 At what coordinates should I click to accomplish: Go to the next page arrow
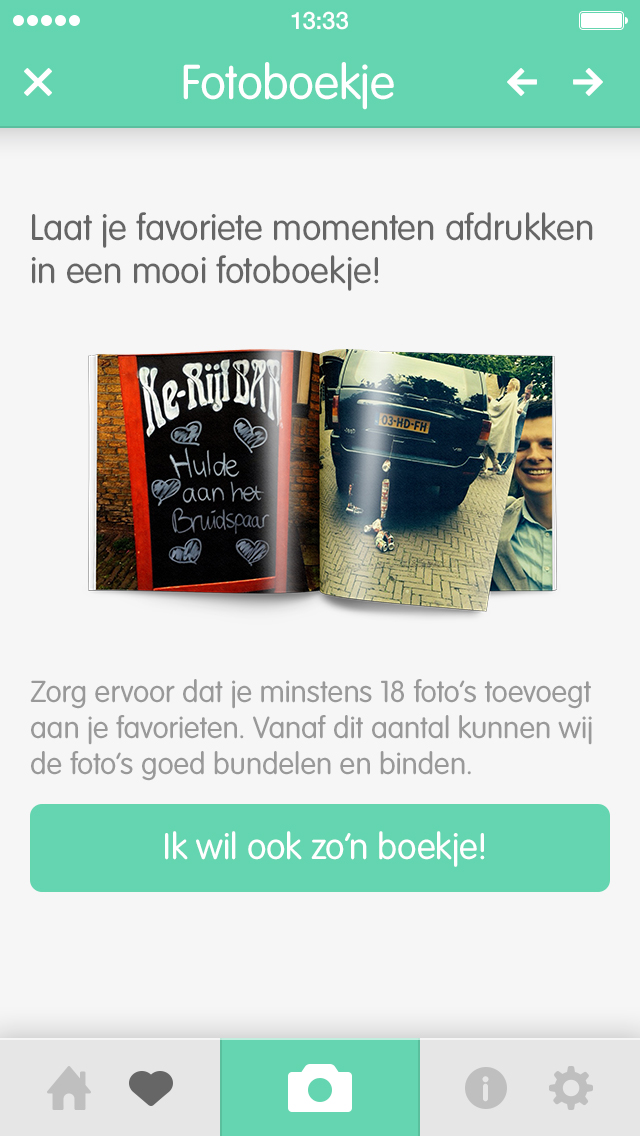point(588,82)
